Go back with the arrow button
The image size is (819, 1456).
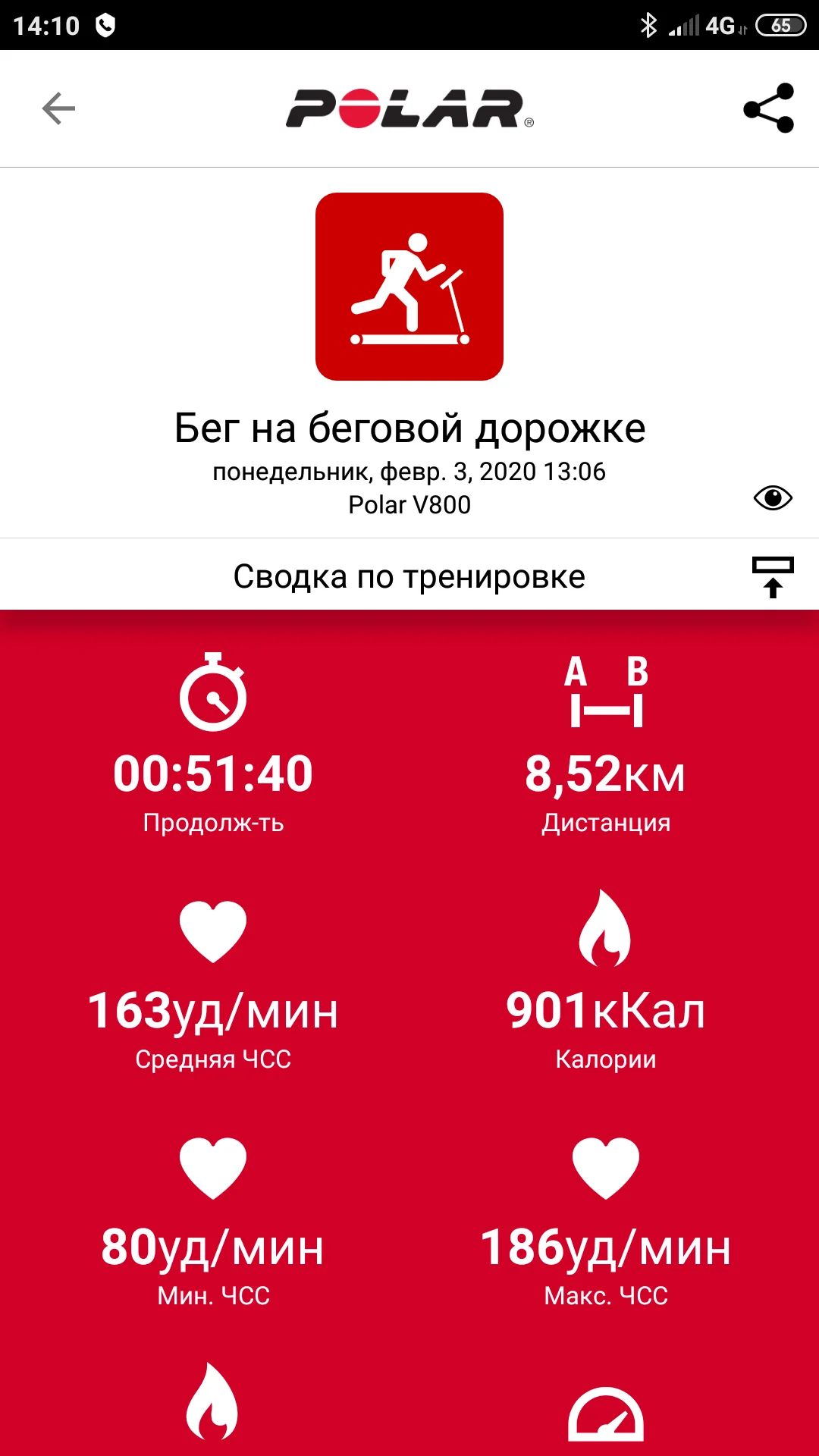tap(58, 108)
